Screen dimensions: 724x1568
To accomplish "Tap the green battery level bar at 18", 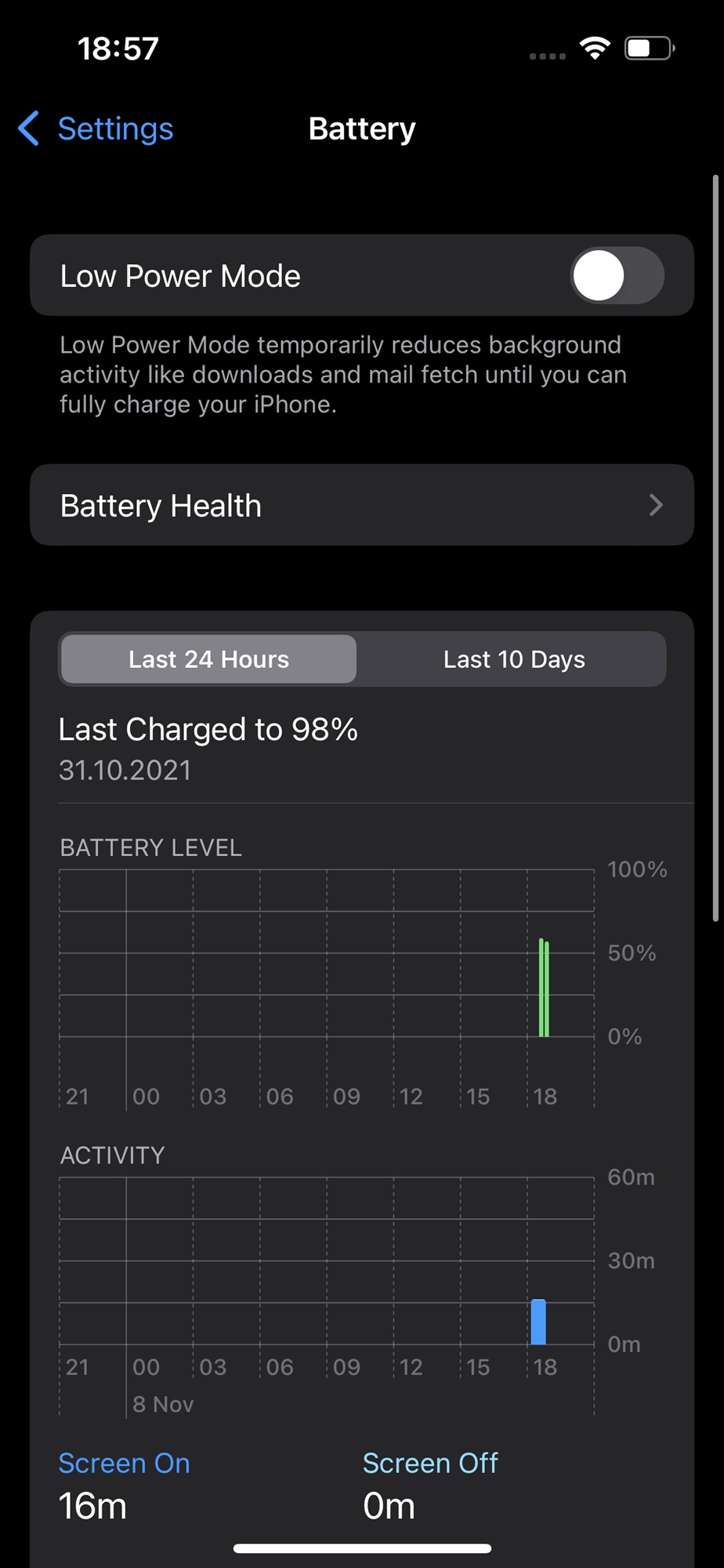I will click(544, 988).
